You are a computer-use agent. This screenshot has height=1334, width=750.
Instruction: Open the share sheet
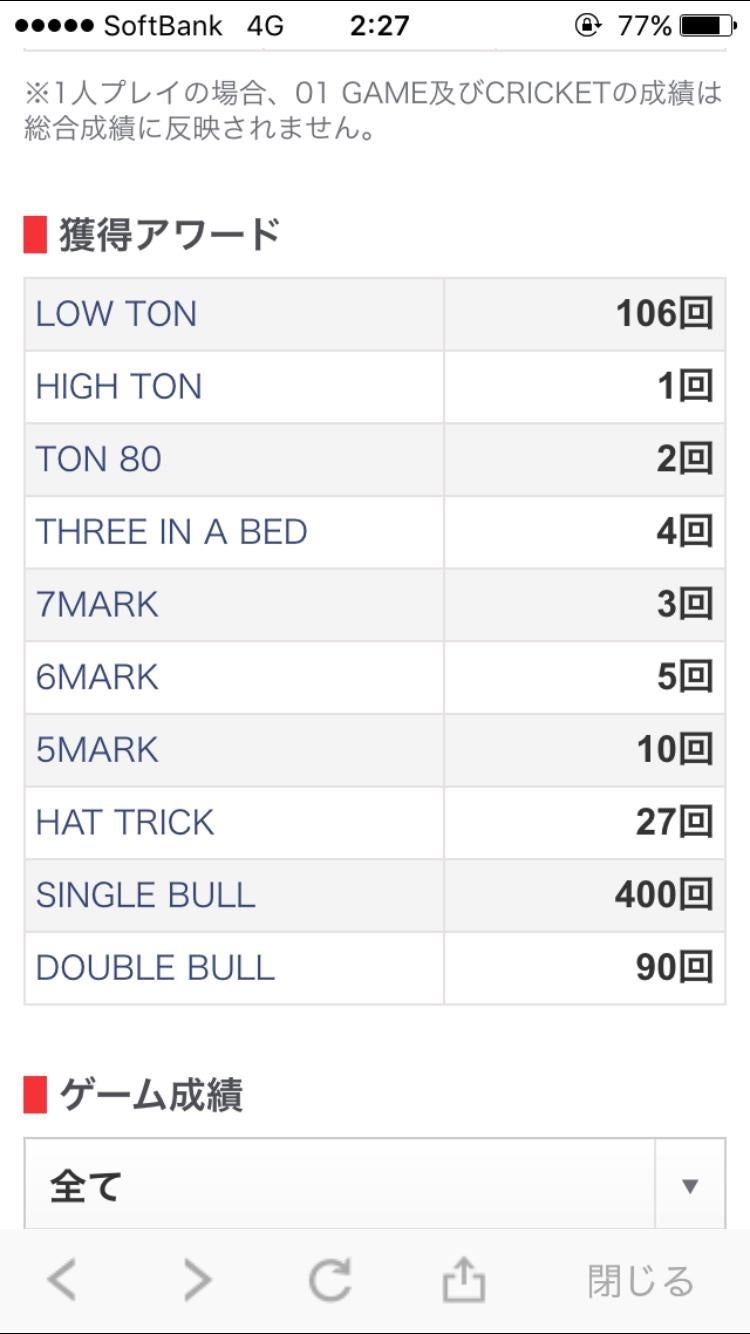coord(463,1280)
